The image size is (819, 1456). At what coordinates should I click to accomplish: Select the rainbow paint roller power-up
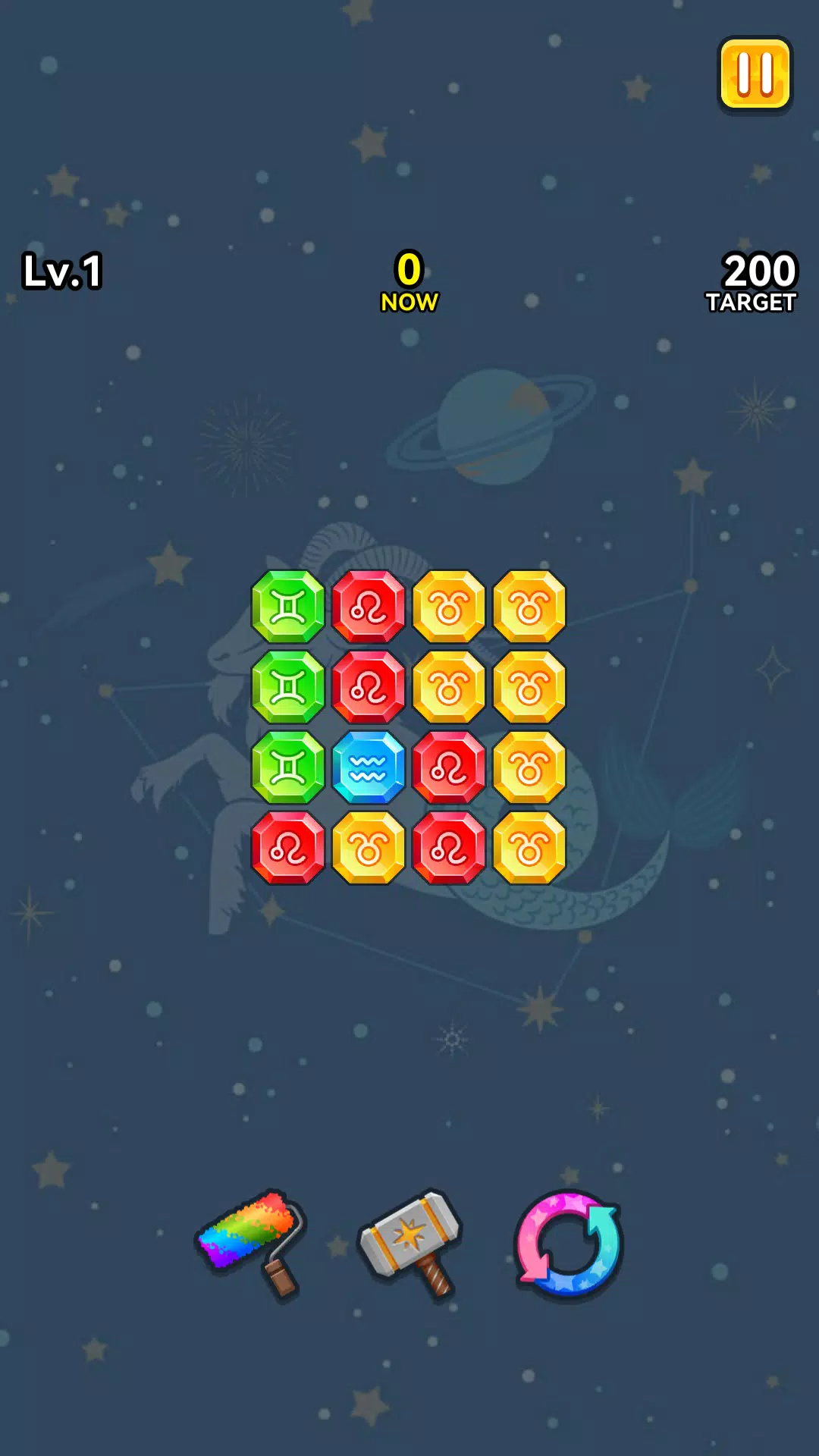(x=250, y=1241)
